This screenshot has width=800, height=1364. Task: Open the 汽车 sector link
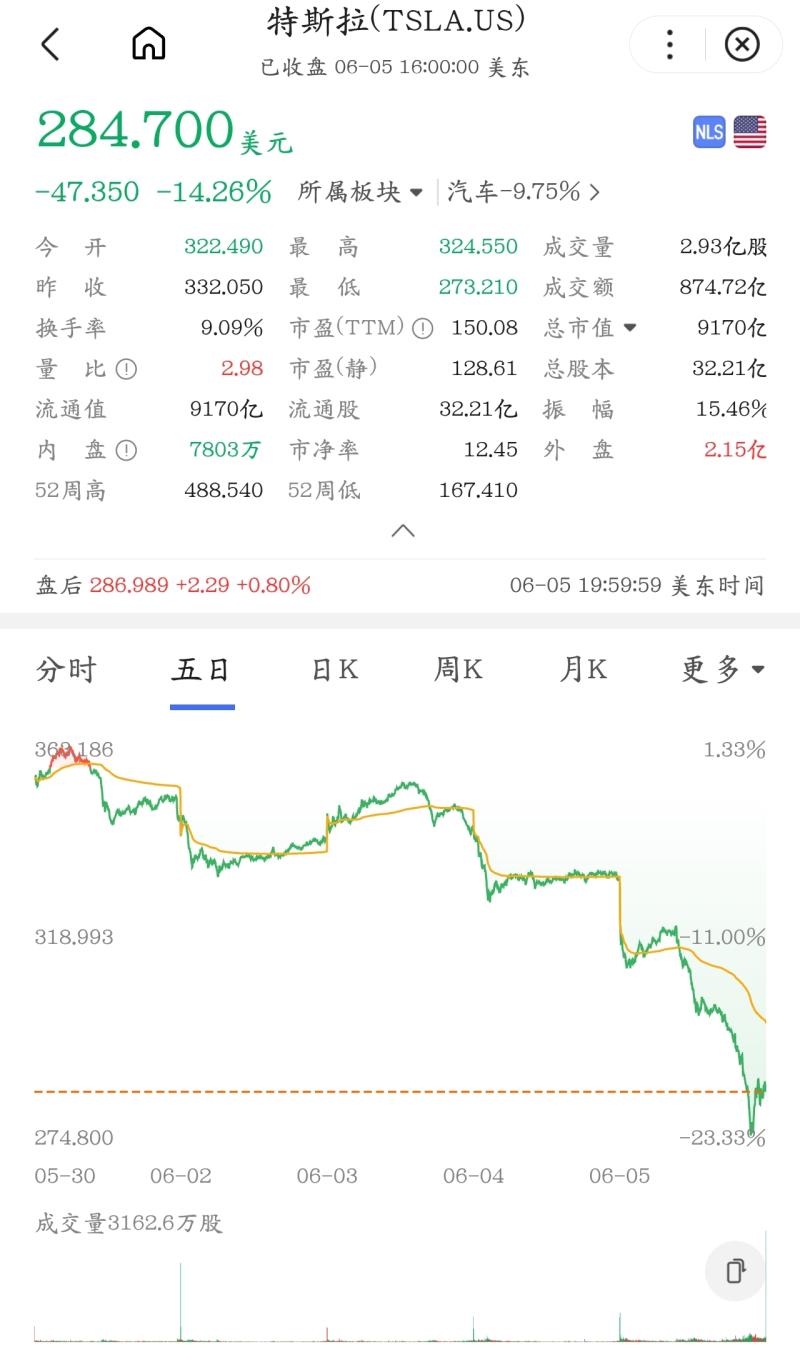pos(523,191)
